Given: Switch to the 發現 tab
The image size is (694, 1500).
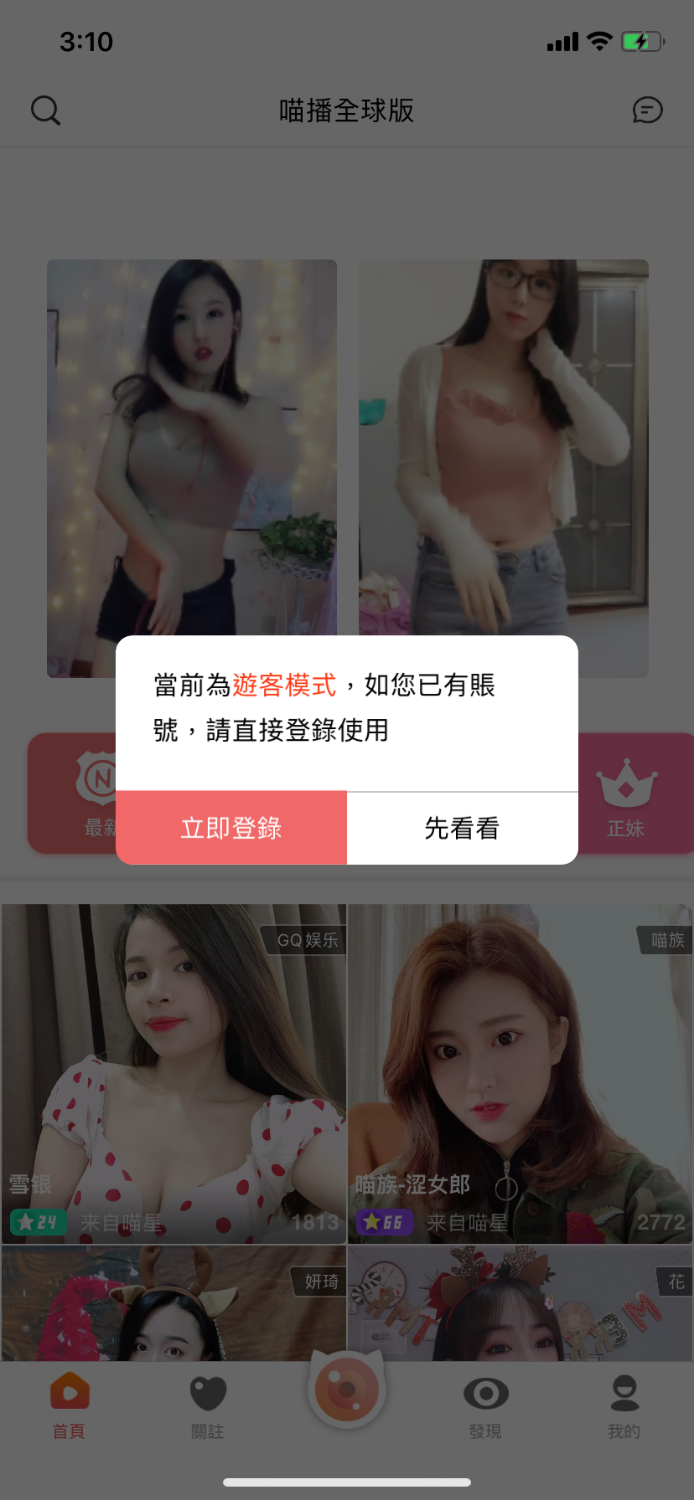Looking at the screenshot, I should tap(486, 1405).
